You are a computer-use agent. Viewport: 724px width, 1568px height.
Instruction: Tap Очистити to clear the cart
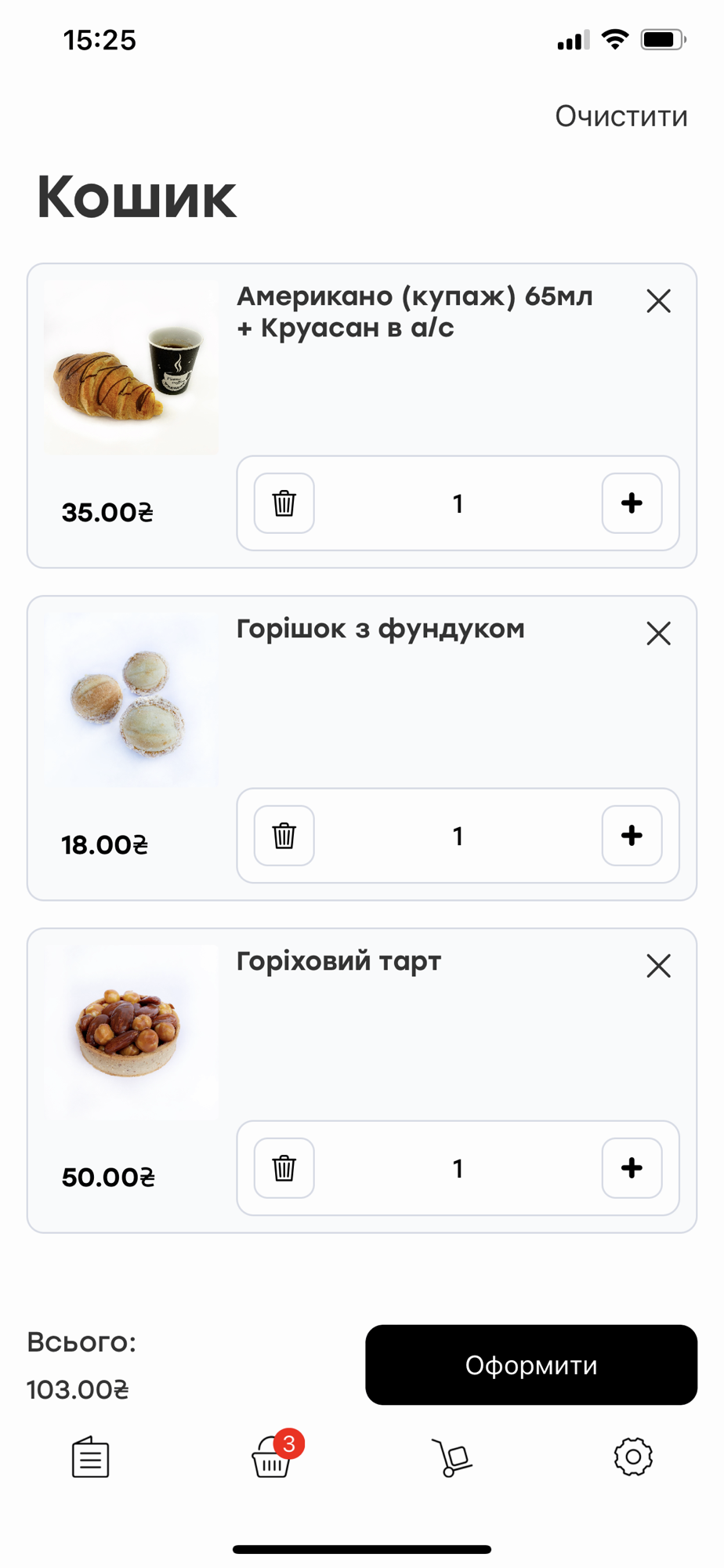pos(621,116)
